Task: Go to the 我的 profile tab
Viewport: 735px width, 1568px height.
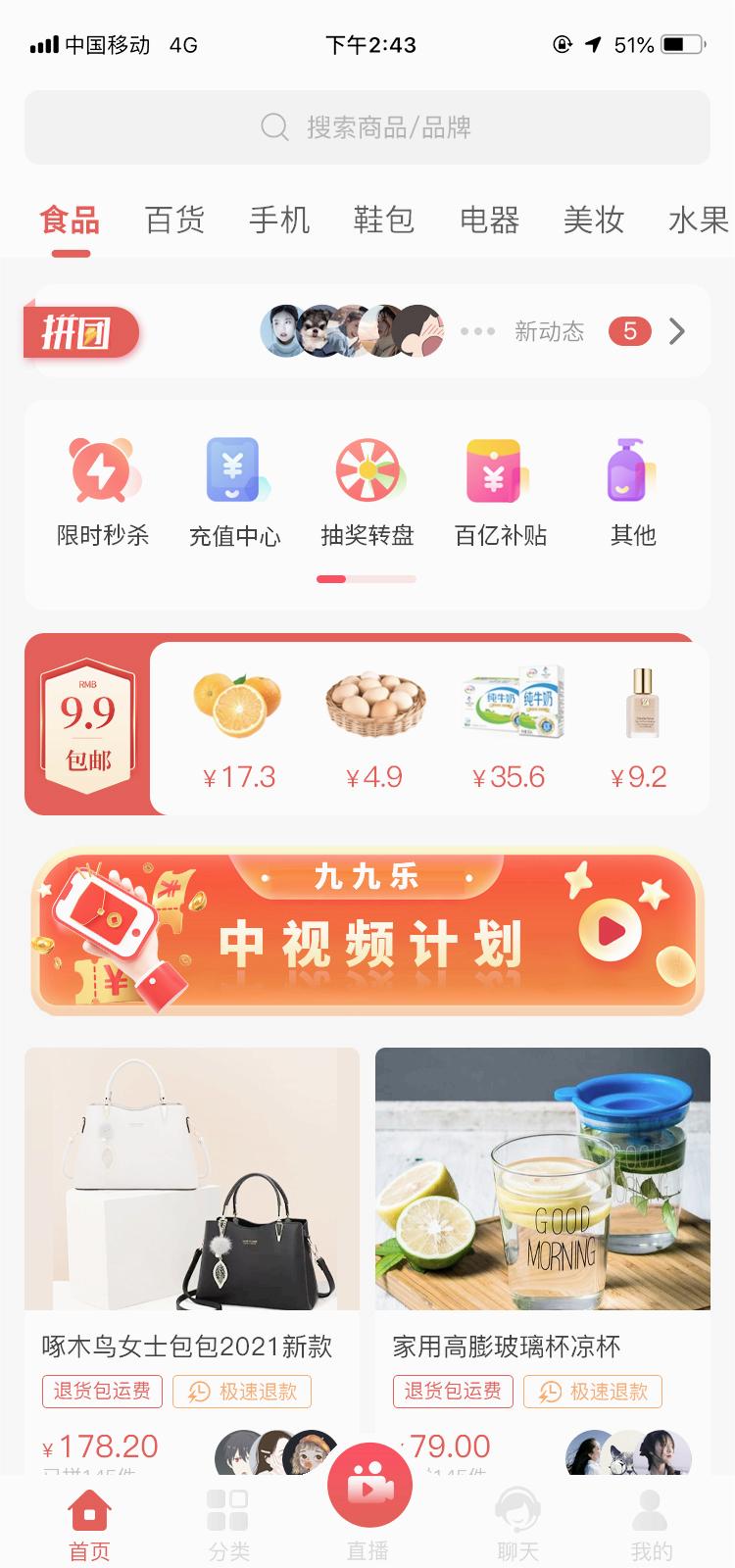Action: [651, 1524]
